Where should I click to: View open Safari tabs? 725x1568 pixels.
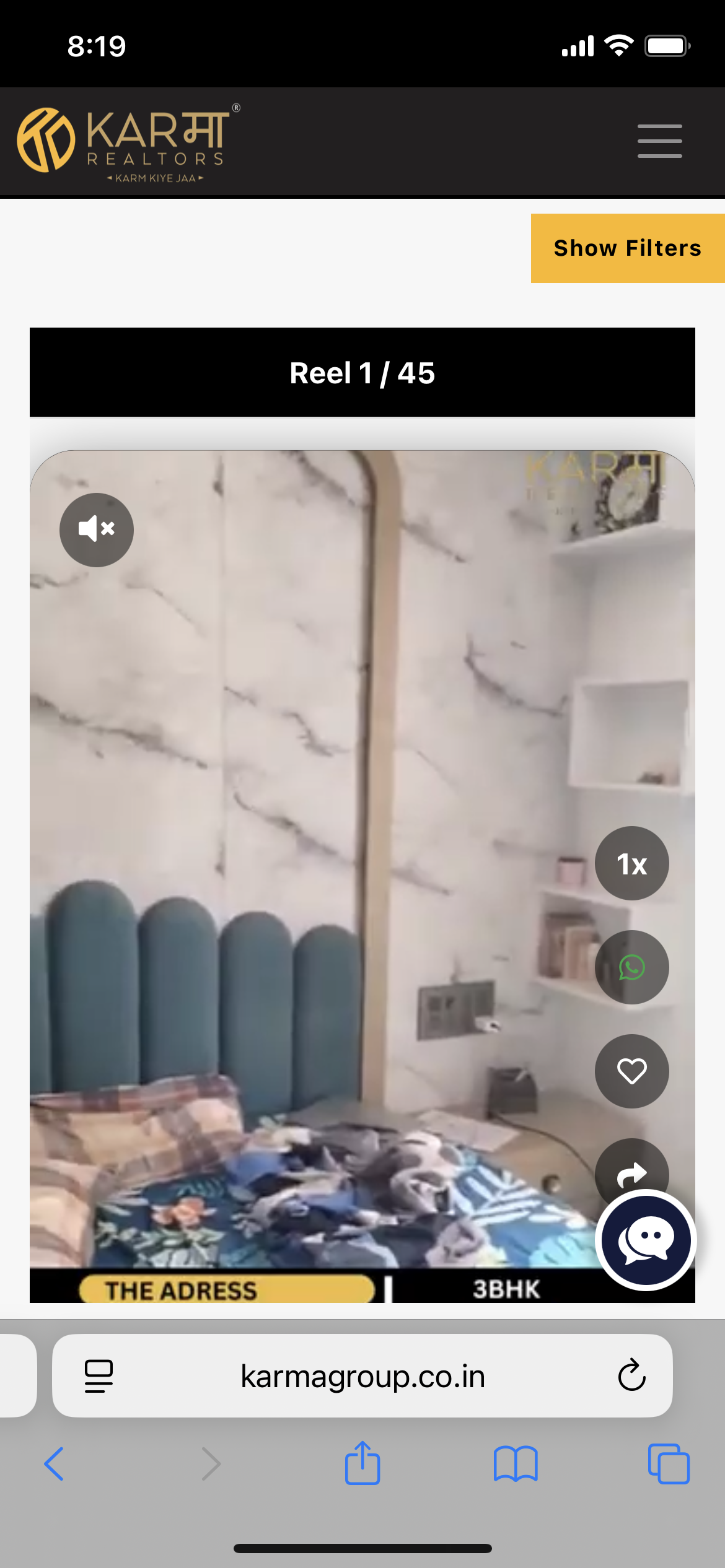click(x=668, y=1464)
